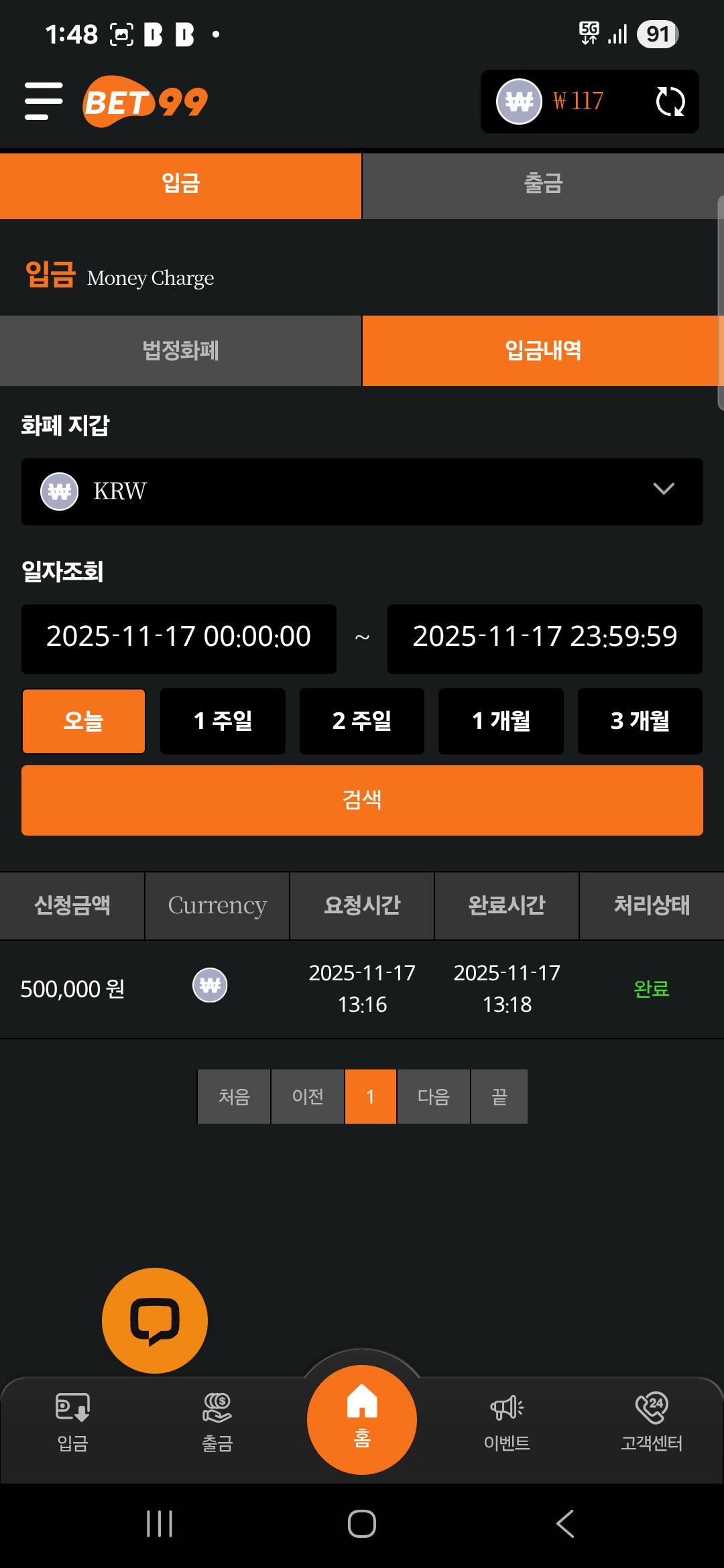Open 이벤트 in the bottom navigation
The width and height of the screenshot is (724, 1568).
pyautogui.click(x=507, y=1422)
